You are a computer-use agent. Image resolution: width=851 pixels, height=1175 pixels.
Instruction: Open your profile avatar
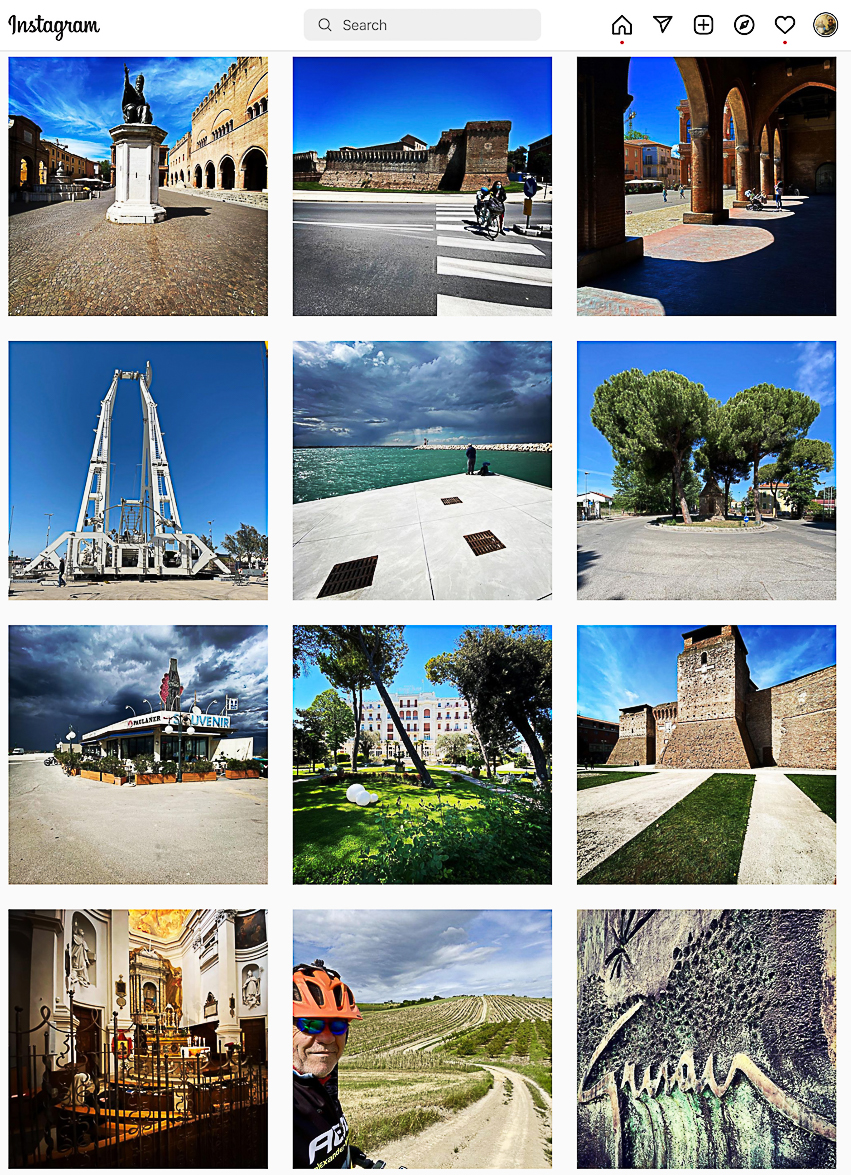(x=825, y=25)
